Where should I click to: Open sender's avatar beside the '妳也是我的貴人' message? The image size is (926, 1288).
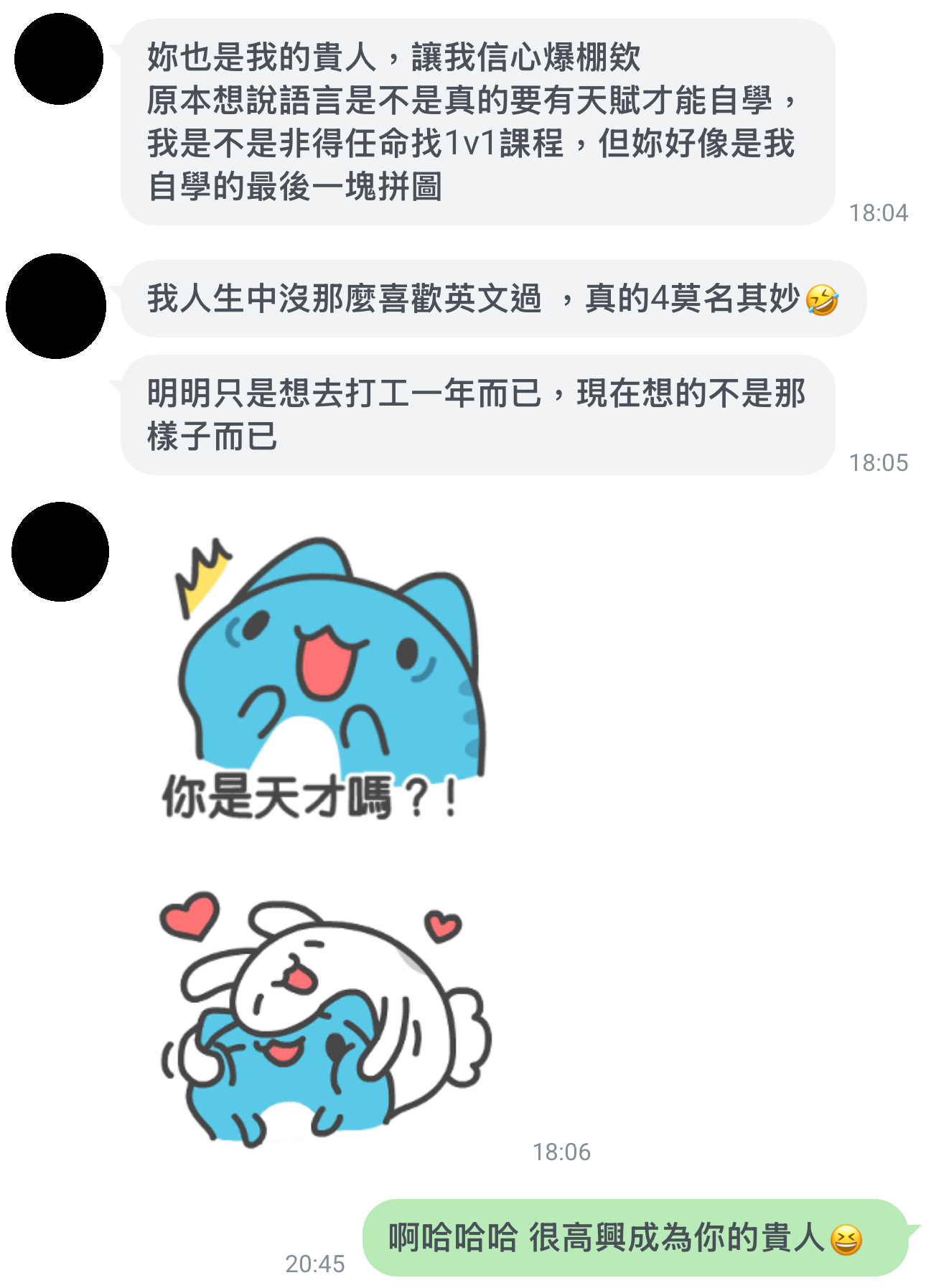pyautogui.click(x=59, y=59)
